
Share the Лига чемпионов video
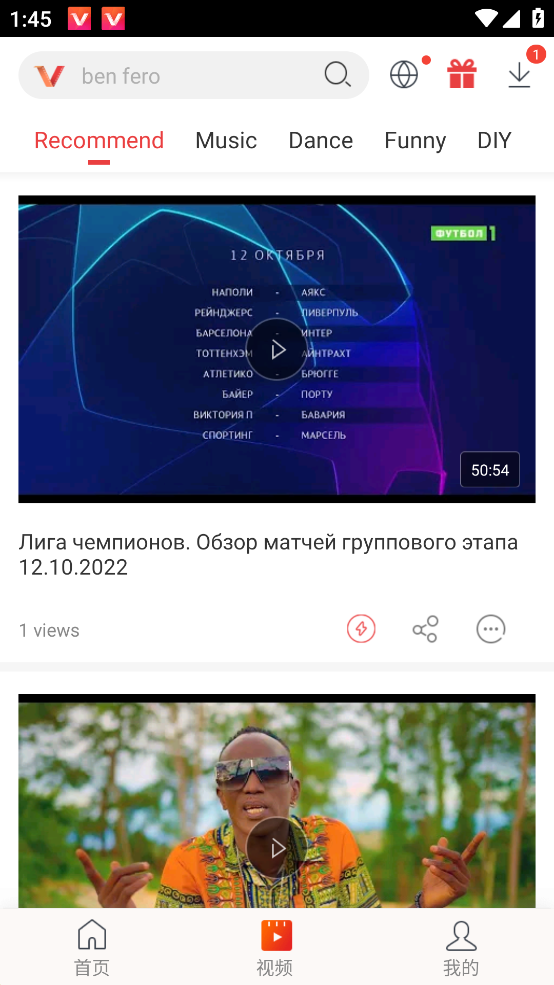[x=425, y=629]
